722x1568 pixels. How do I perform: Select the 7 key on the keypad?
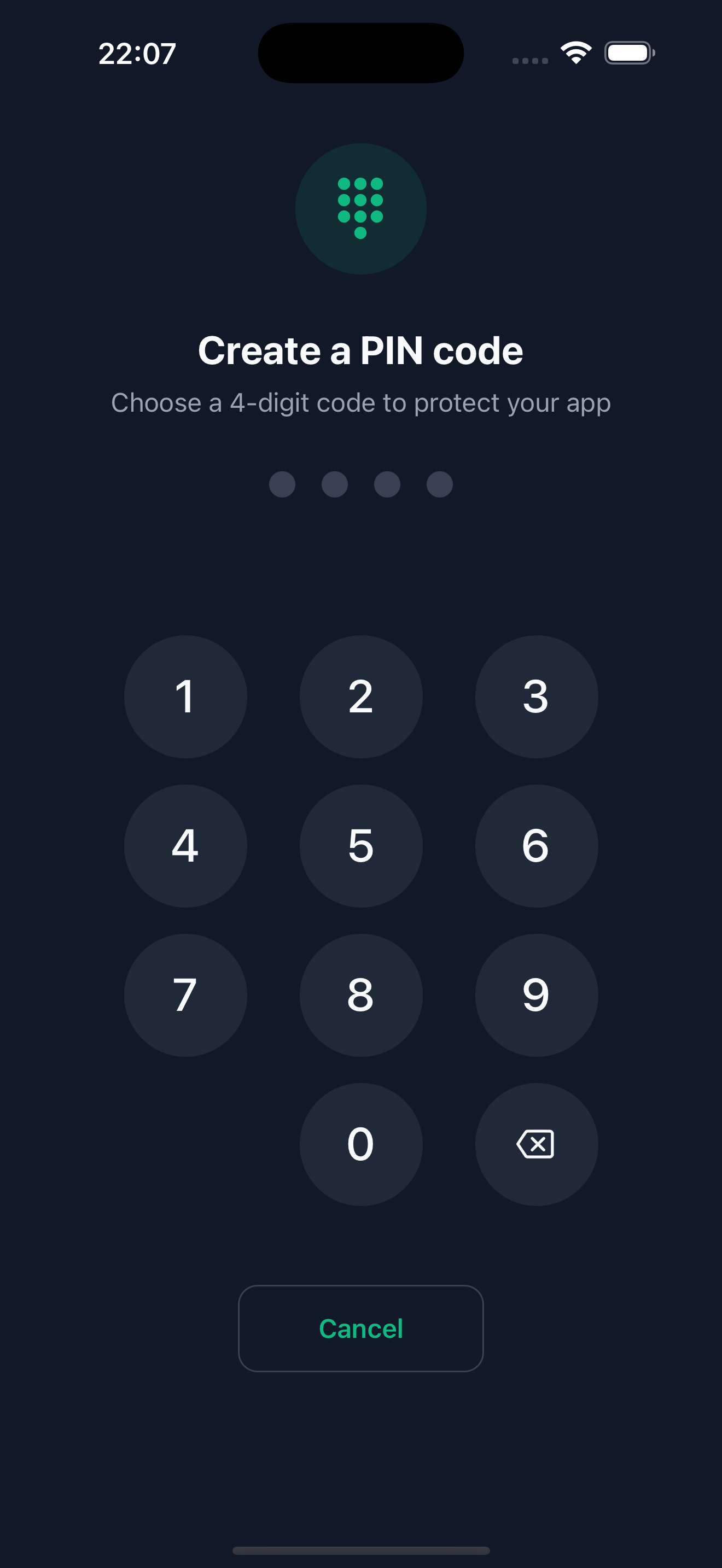[185, 994]
